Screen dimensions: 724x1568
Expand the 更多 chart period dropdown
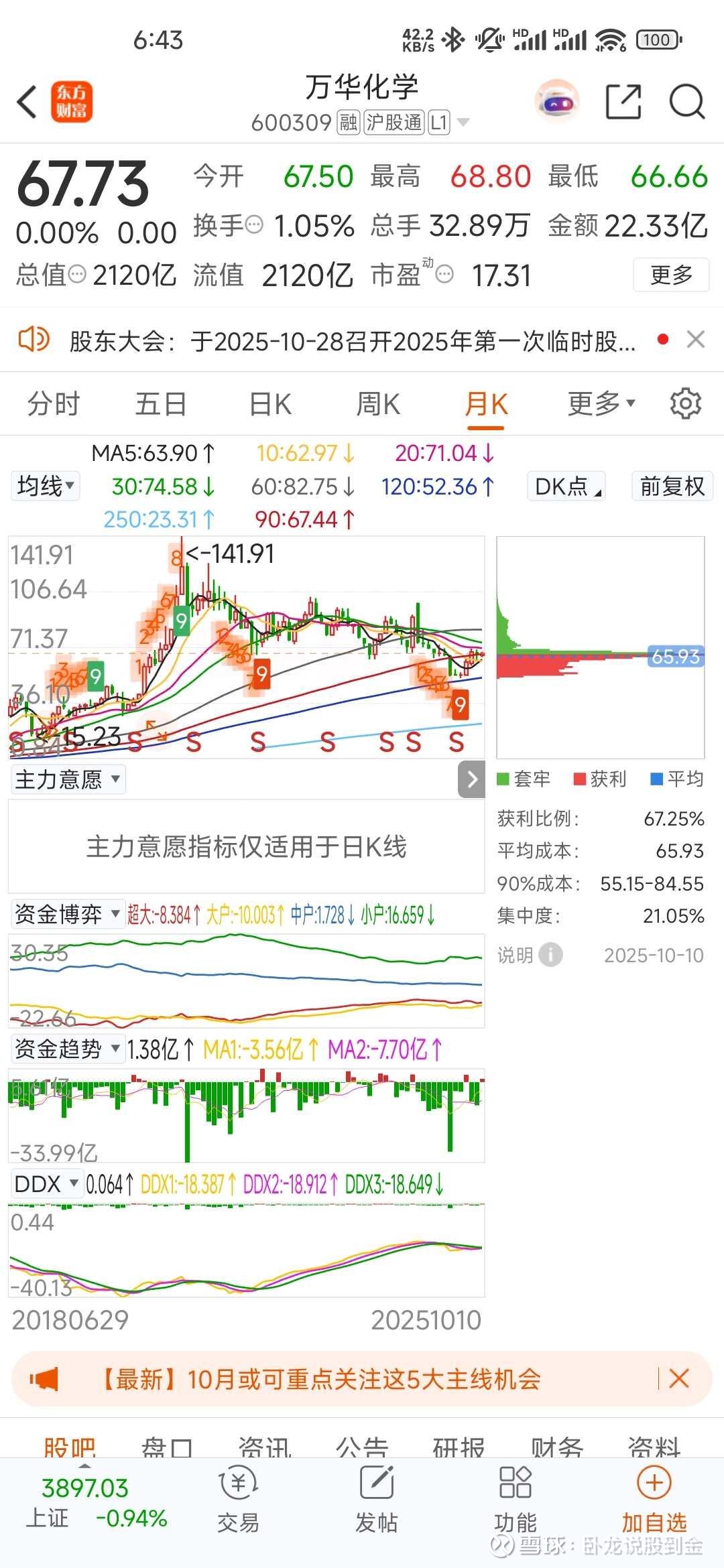pyautogui.click(x=600, y=404)
